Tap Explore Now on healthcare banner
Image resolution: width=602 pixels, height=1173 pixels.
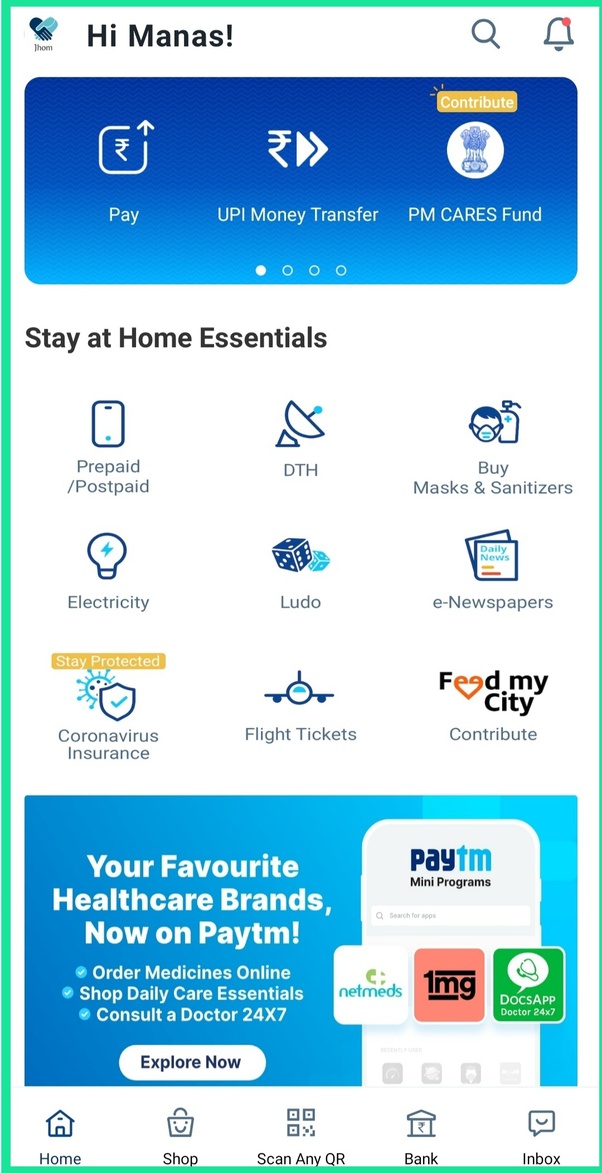[192, 1062]
